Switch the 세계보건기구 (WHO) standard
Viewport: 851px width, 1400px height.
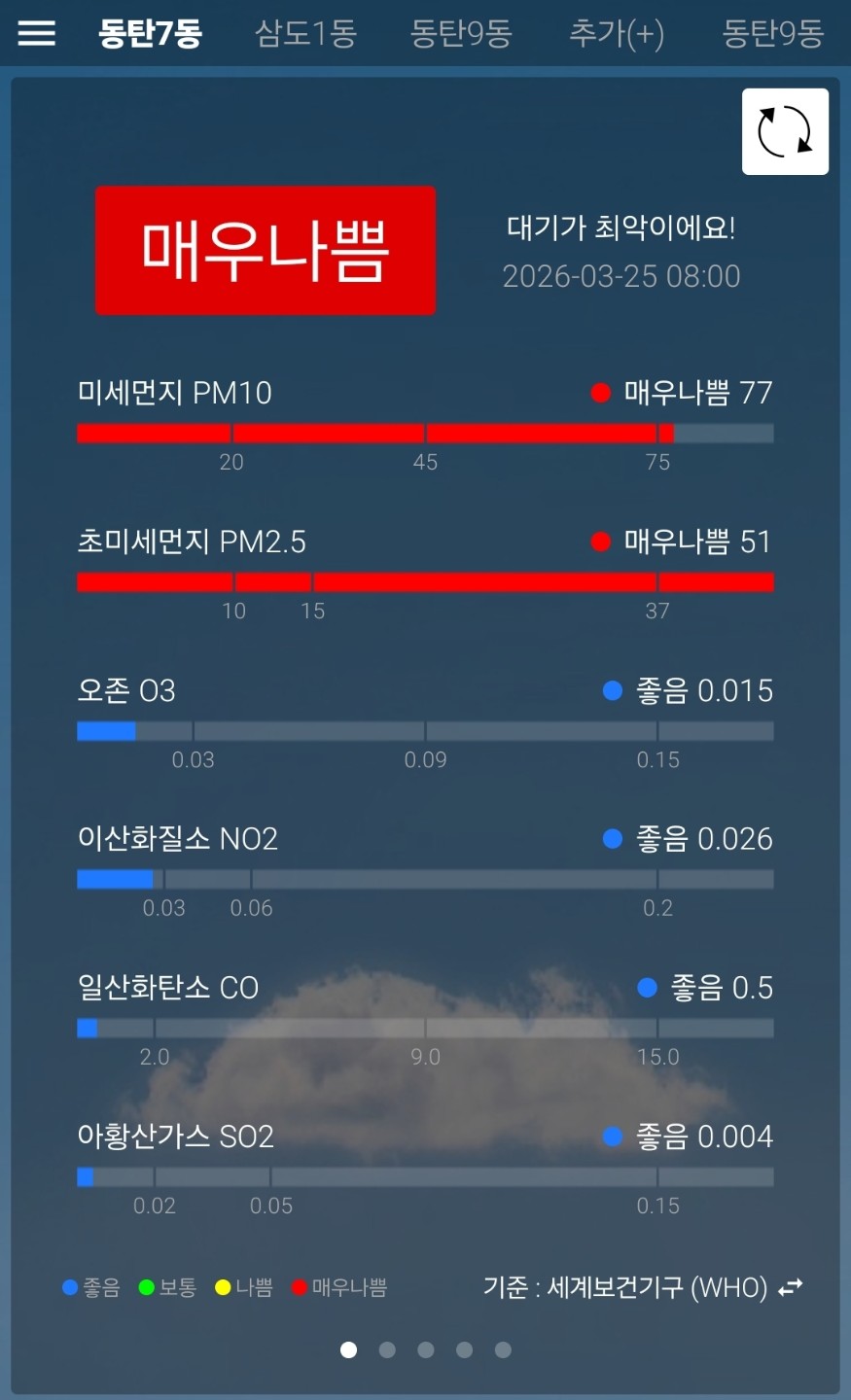pos(790,1286)
